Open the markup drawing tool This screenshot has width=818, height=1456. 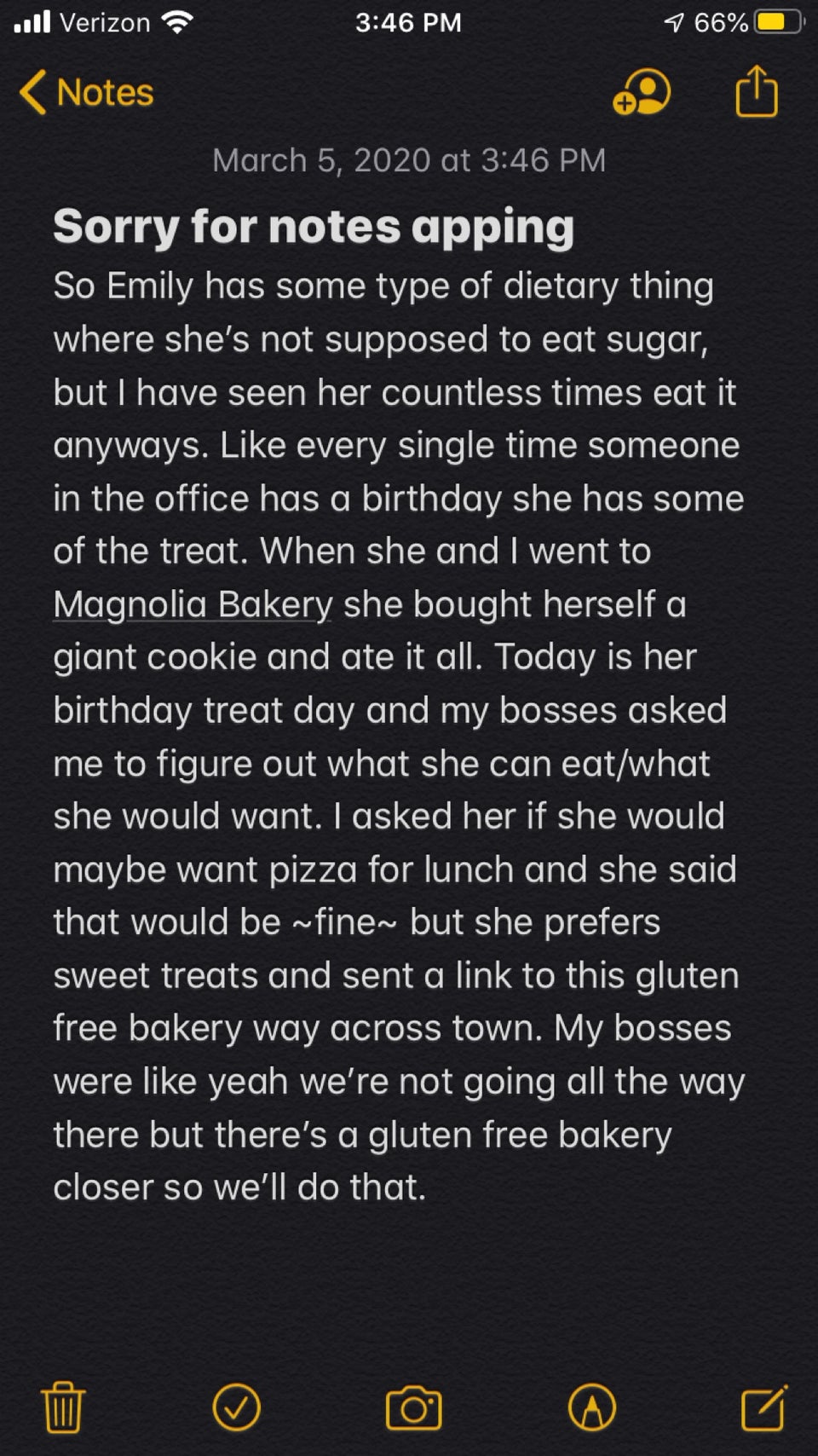[x=591, y=1407]
